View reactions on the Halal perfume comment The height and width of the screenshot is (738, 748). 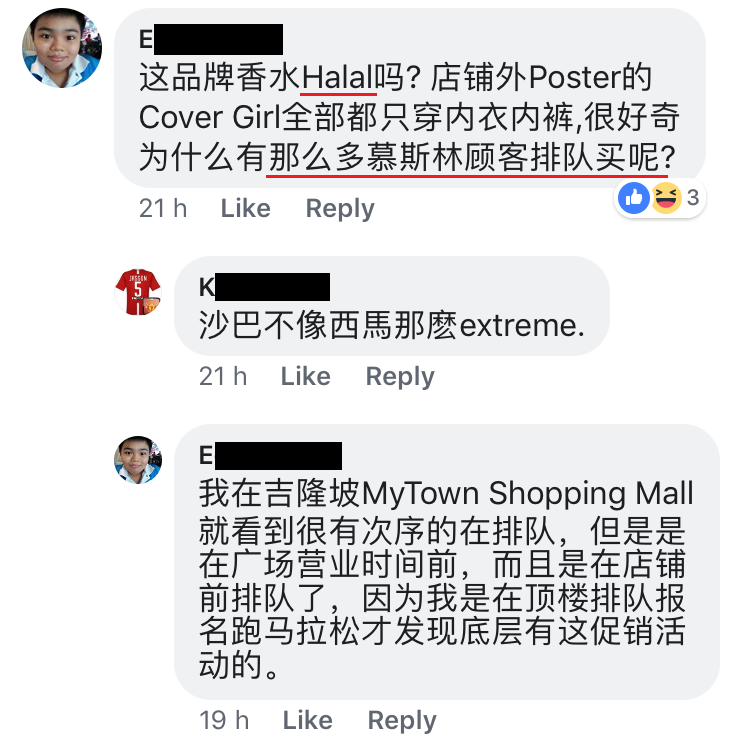coord(660,198)
